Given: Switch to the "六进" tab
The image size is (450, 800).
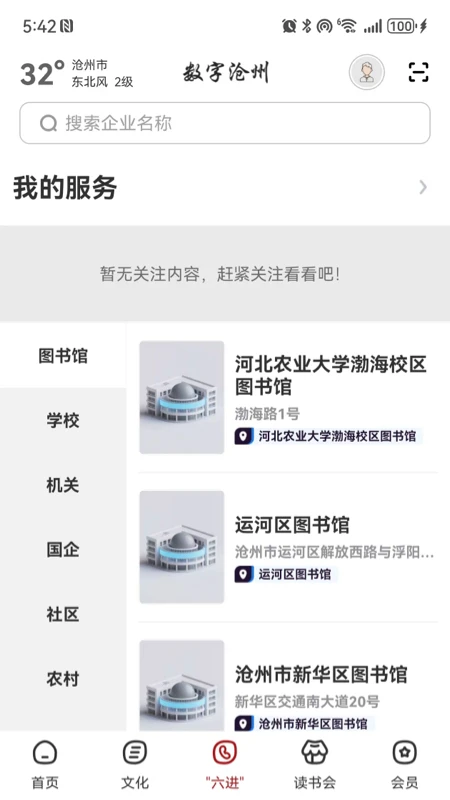Looking at the screenshot, I should [x=225, y=765].
